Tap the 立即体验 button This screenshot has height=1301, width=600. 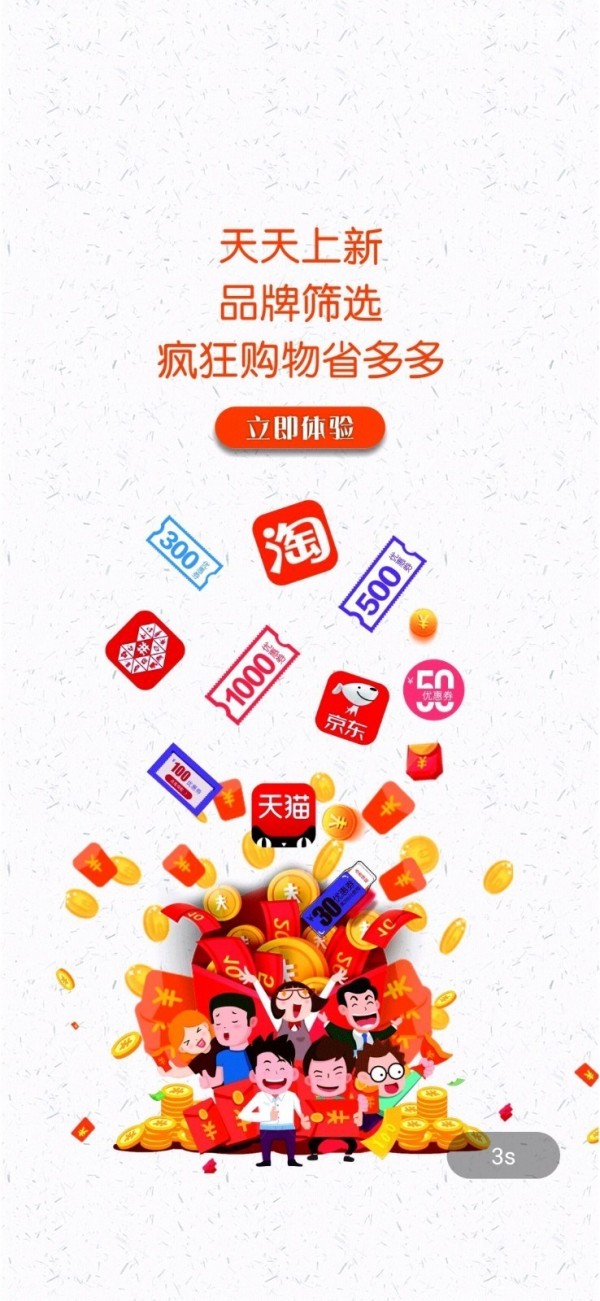(300, 429)
